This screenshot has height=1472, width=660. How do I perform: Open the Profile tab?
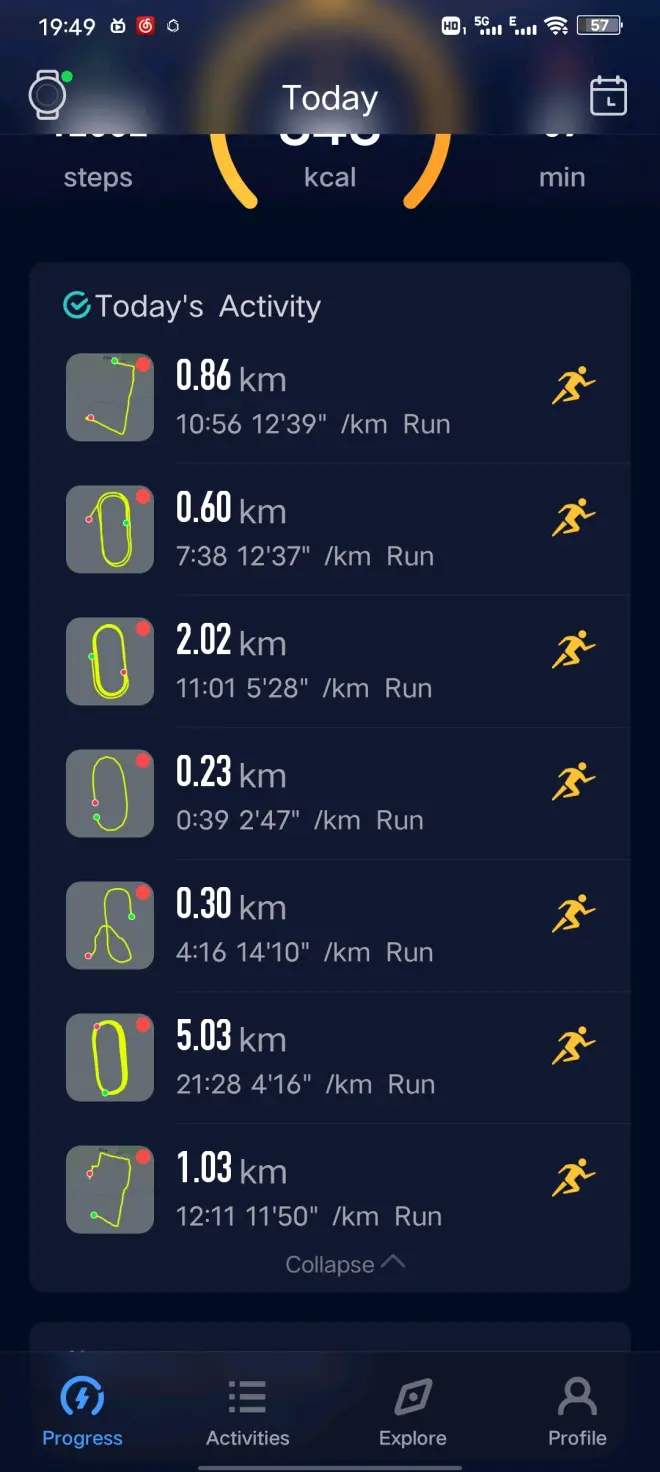(x=577, y=1412)
